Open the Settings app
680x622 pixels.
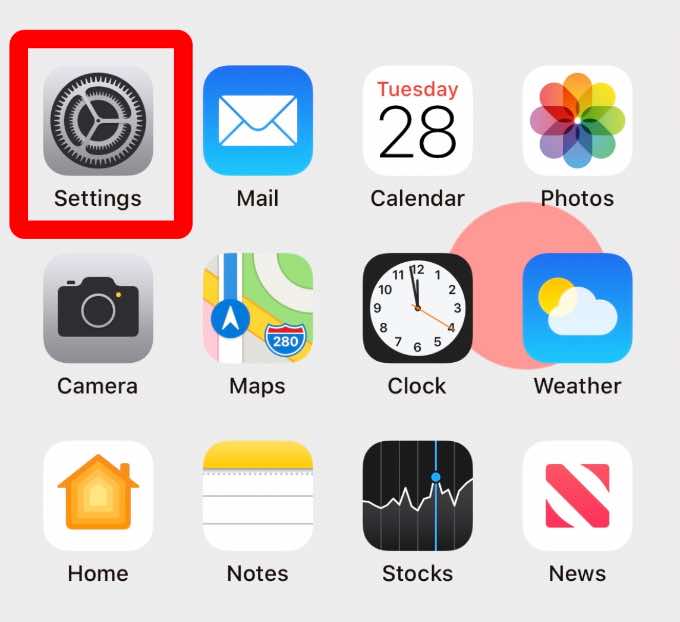[98, 121]
